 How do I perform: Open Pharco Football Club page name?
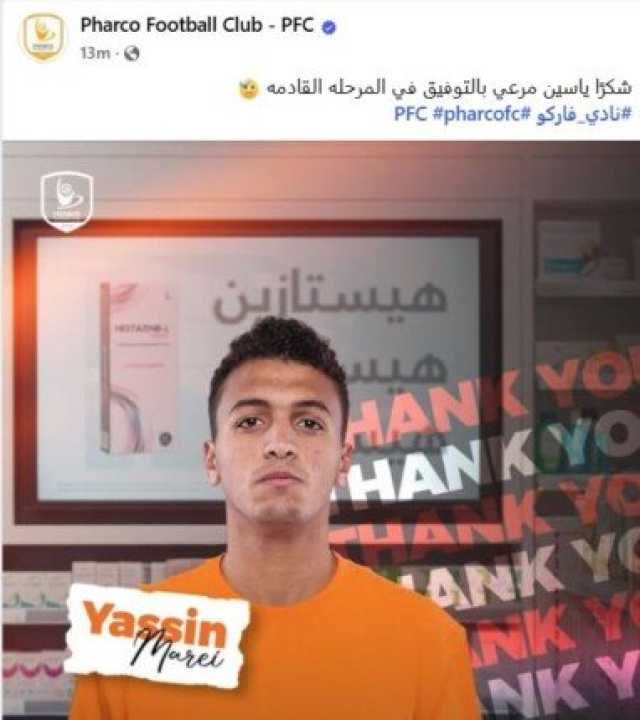[199, 27]
